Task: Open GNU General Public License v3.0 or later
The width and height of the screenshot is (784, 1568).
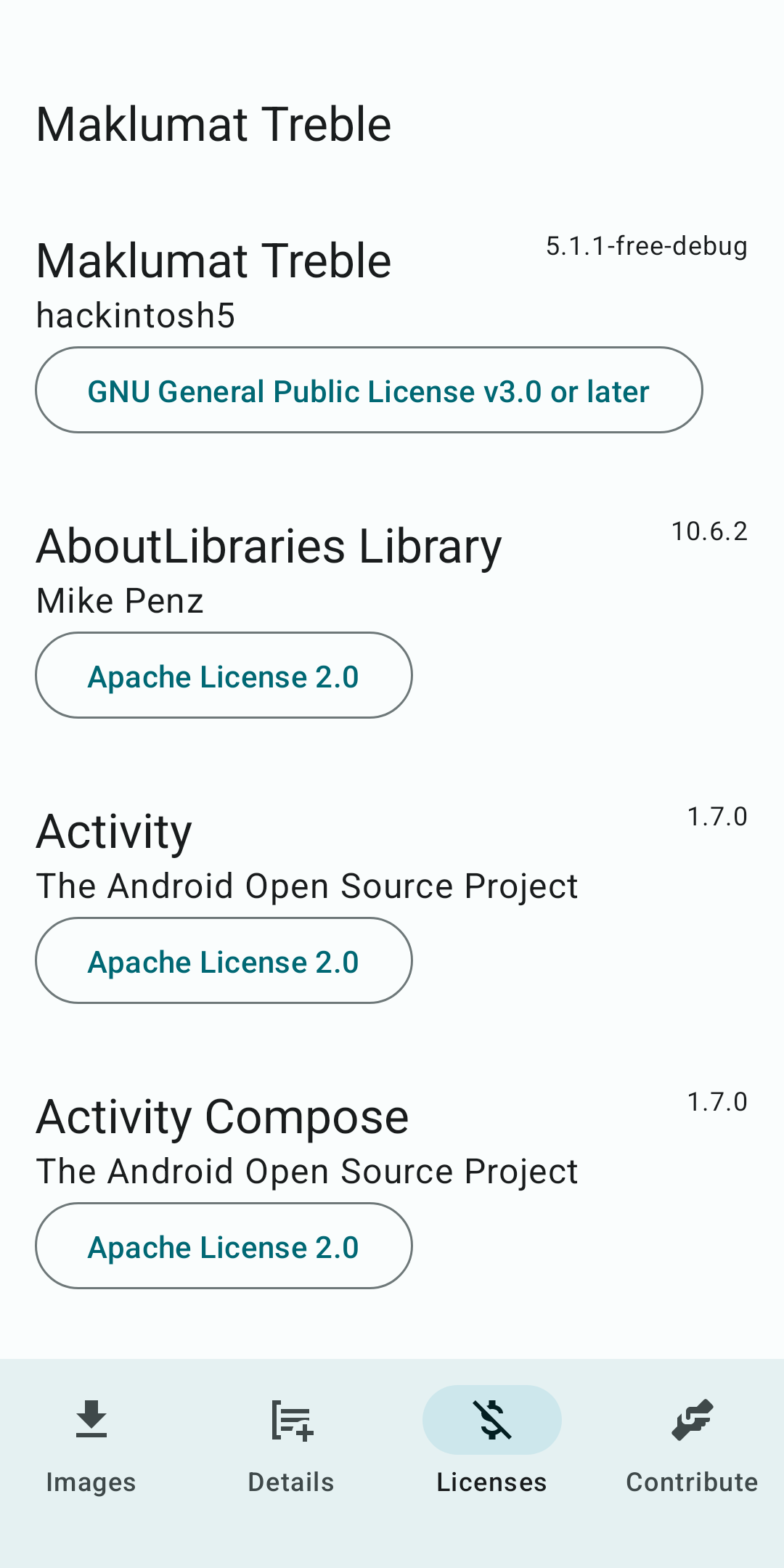Action: pyautogui.click(x=369, y=391)
